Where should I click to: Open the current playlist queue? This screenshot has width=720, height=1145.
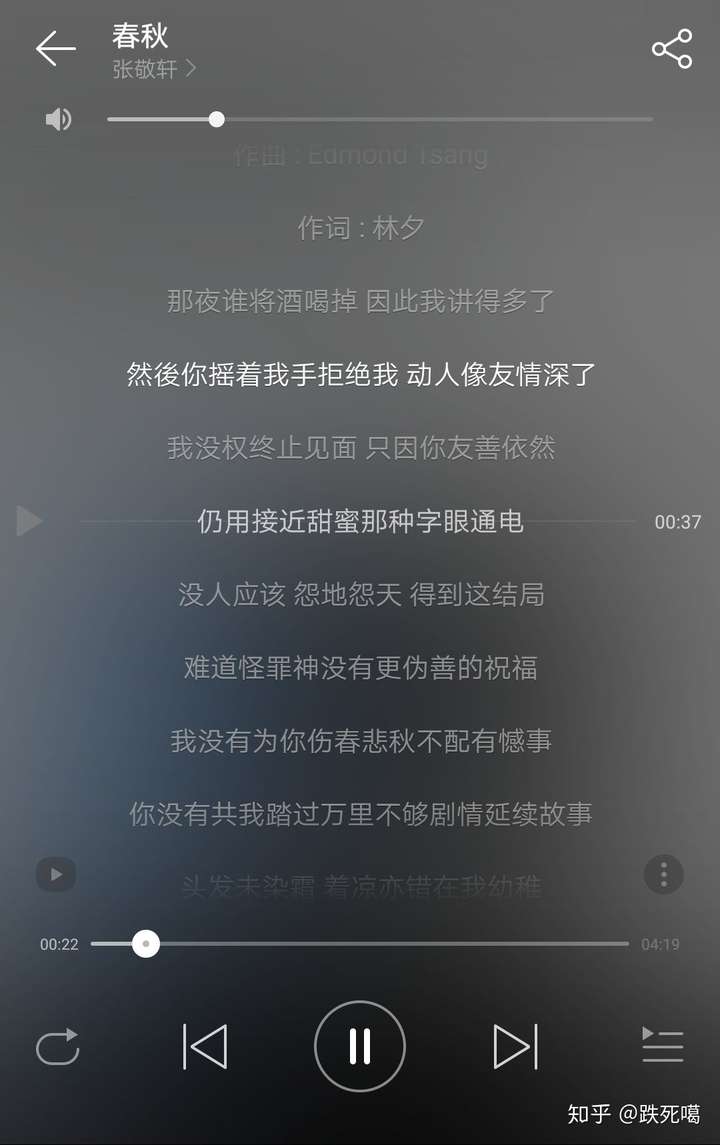662,1045
